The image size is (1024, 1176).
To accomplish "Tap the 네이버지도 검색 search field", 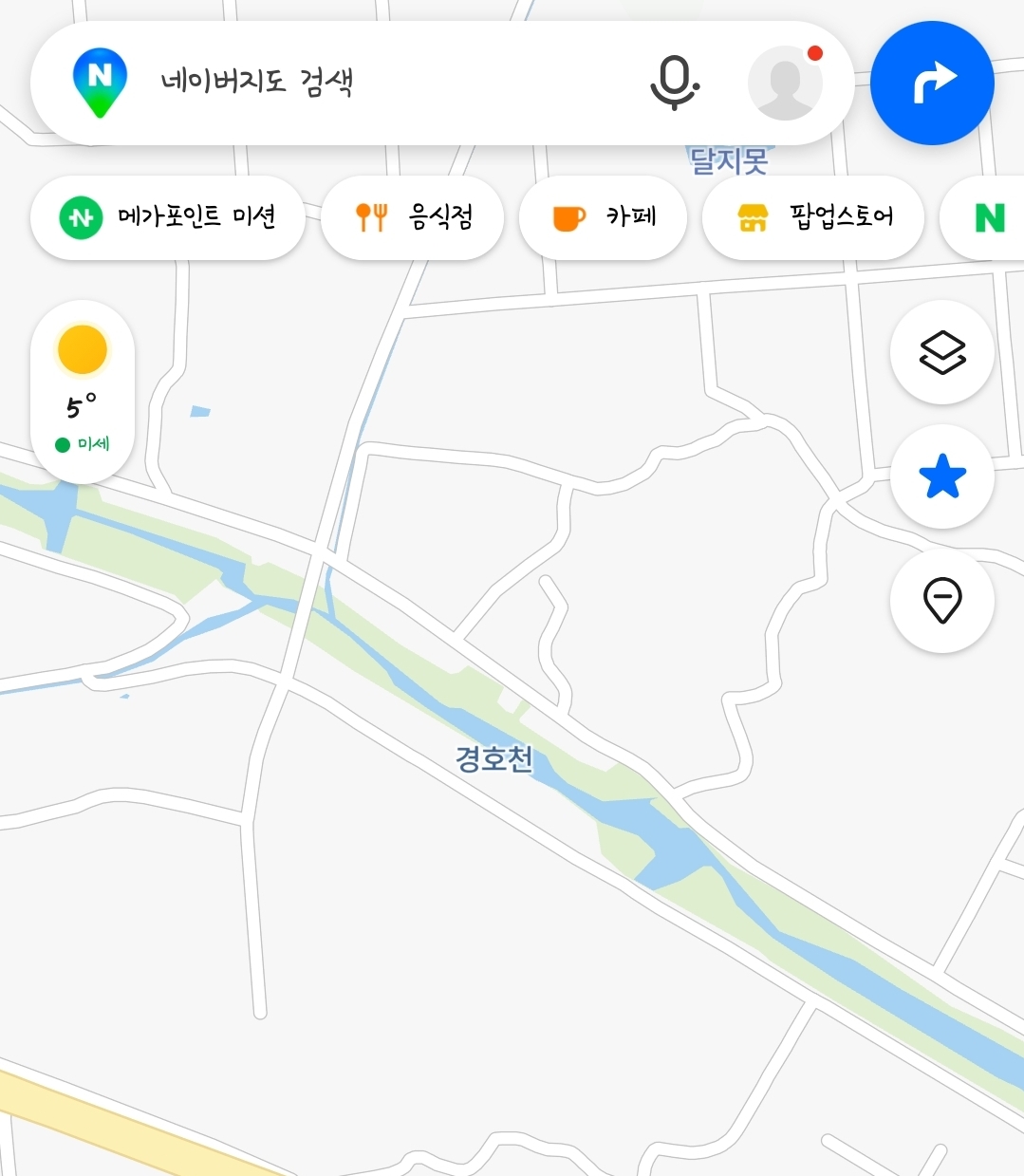I will 380,83.
